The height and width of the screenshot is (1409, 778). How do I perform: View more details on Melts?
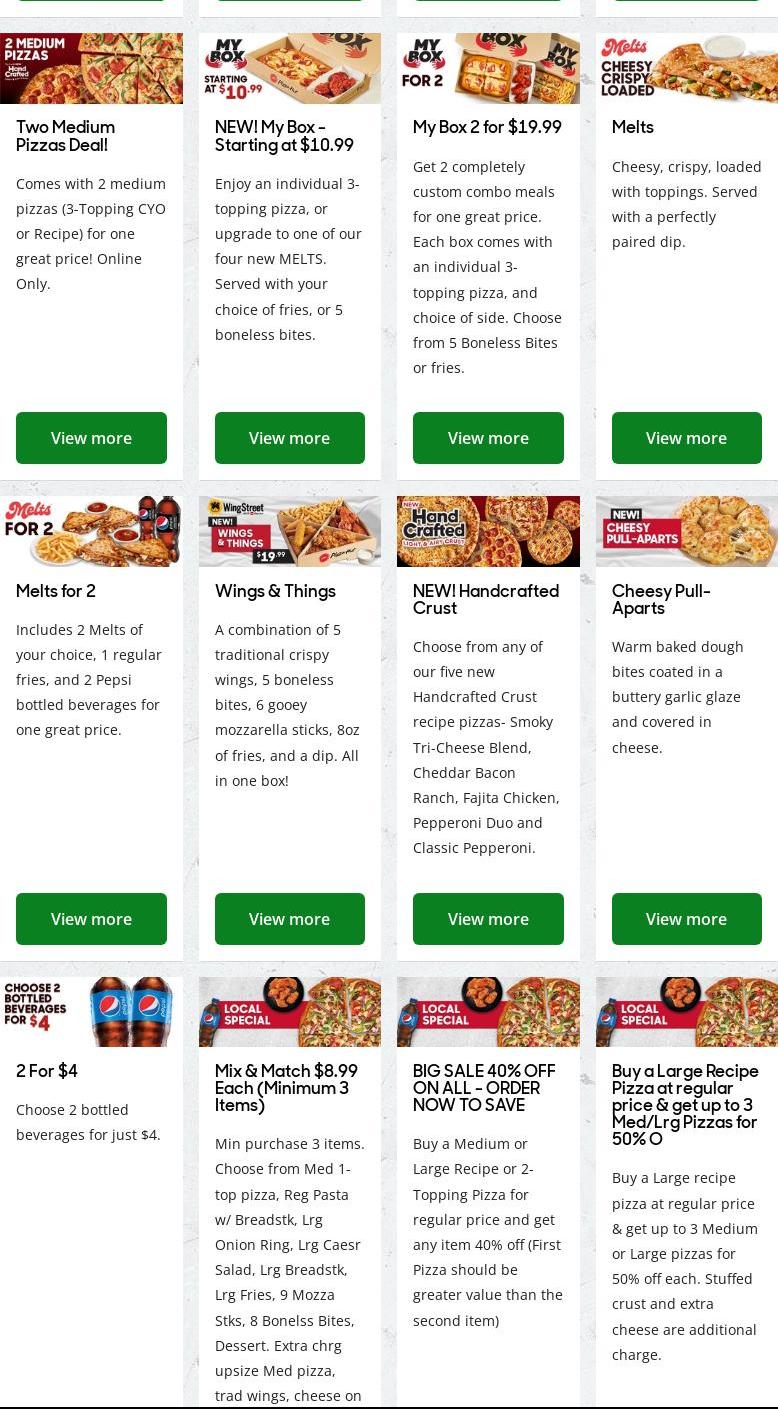click(x=686, y=438)
